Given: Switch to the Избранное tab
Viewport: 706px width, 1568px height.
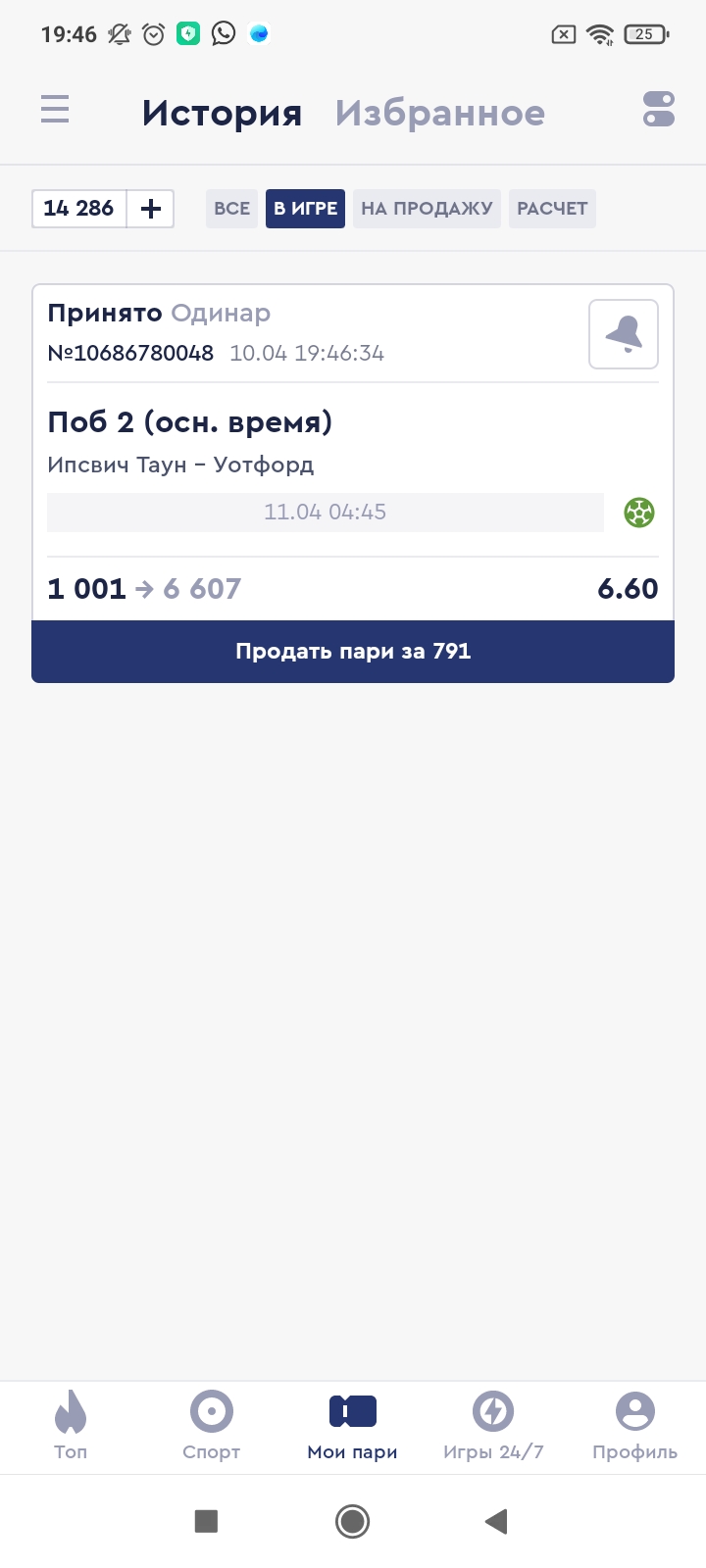Looking at the screenshot, I should (439, 113).
